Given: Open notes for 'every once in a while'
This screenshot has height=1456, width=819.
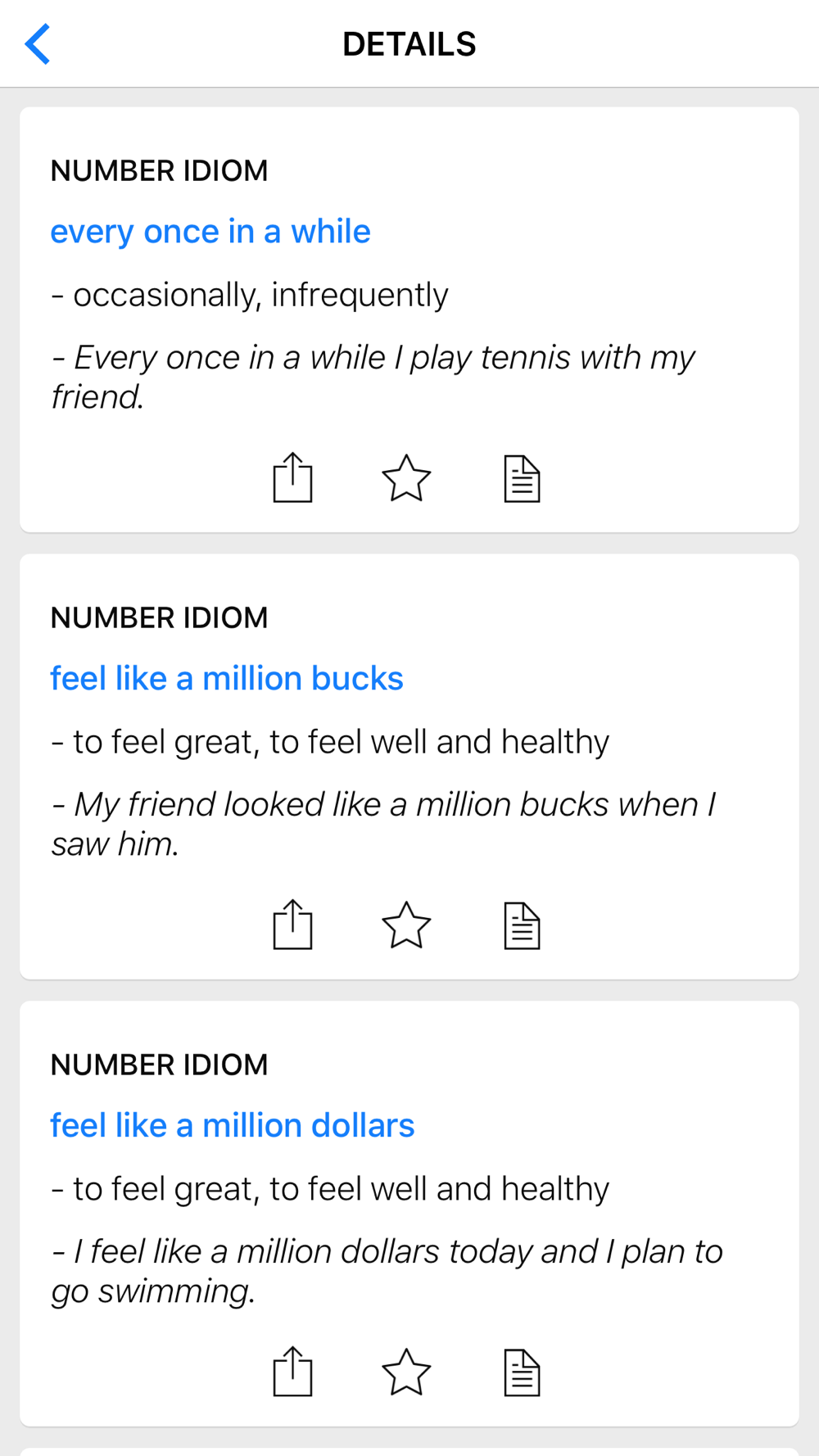Looking at the screenshot, I should 522,478.
